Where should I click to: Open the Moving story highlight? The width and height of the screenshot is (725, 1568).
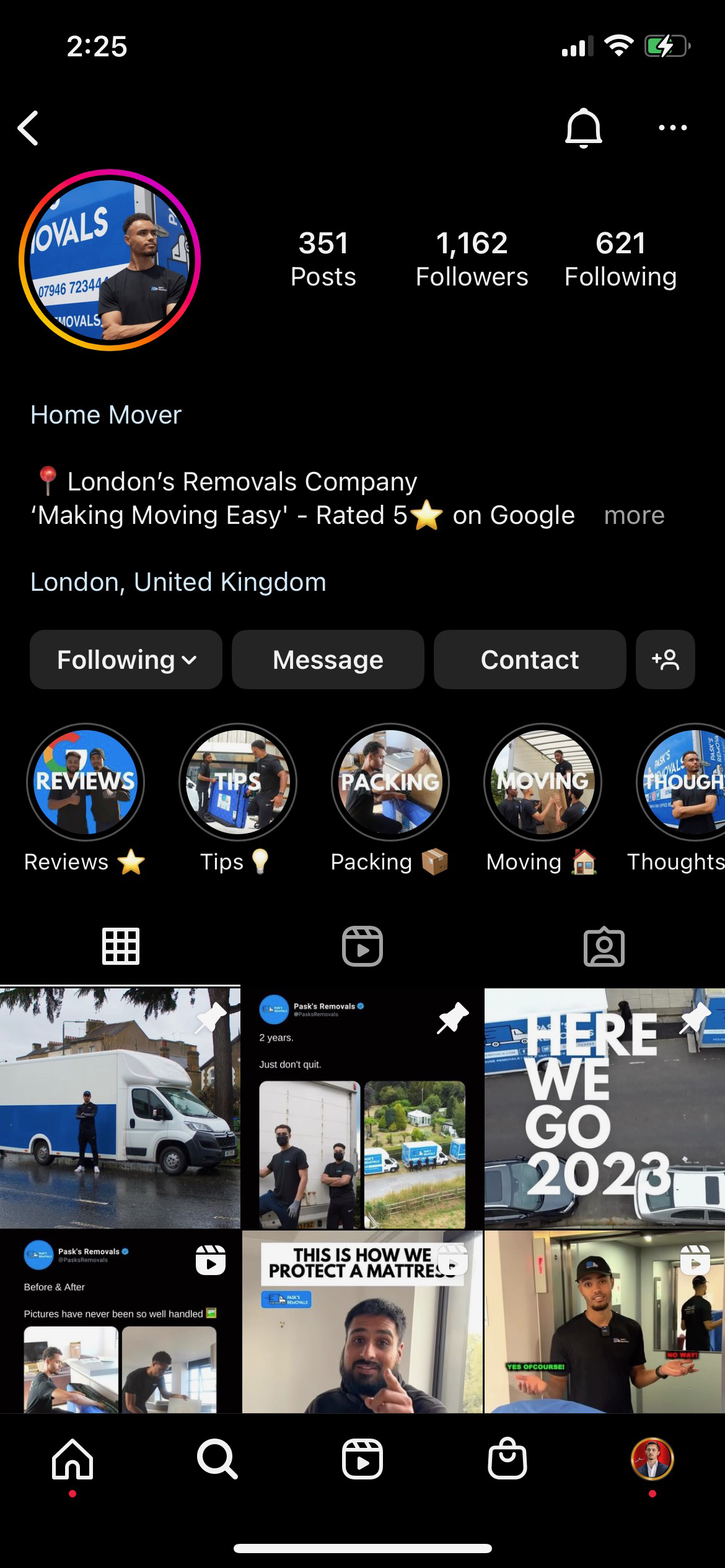(542, 782)
